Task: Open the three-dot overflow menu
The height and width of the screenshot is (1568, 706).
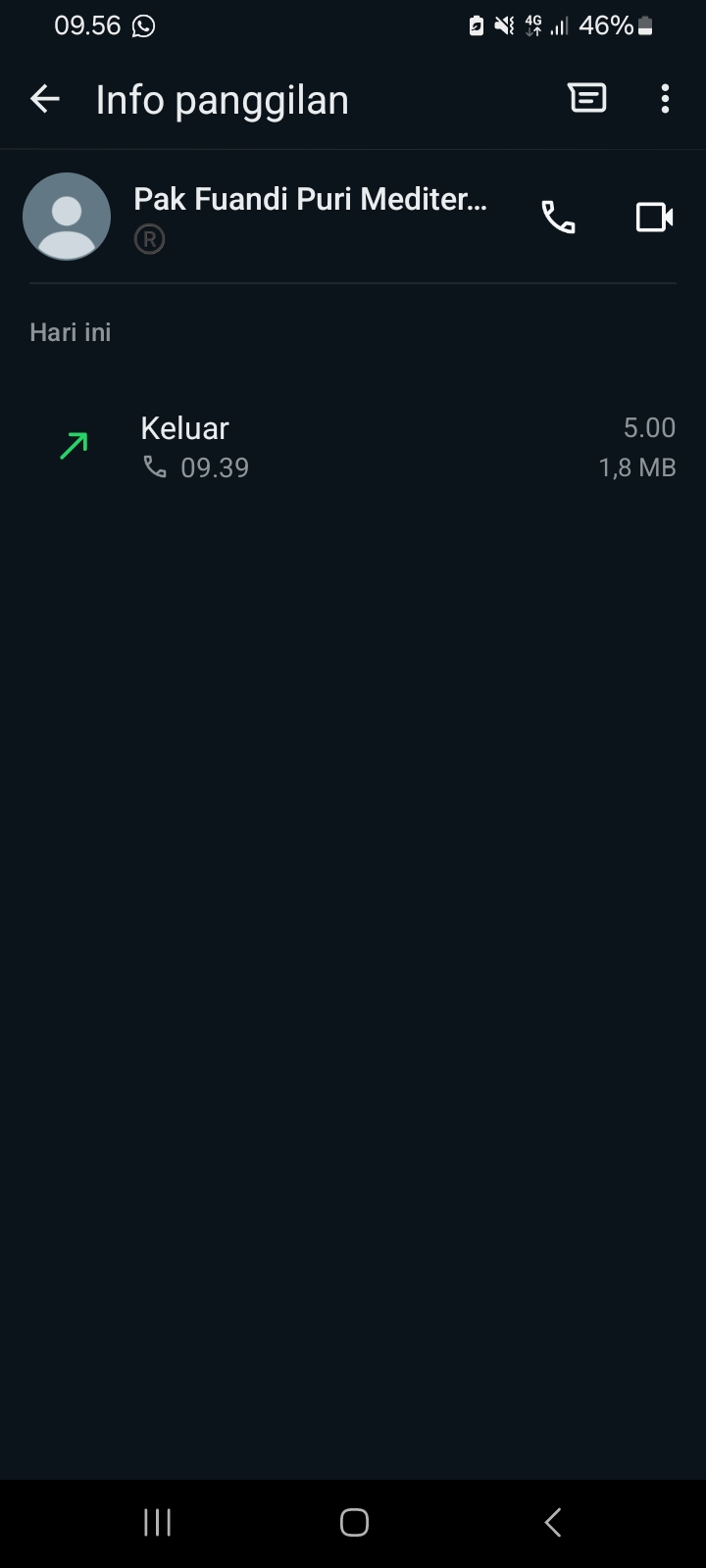Action: (665, 99)
